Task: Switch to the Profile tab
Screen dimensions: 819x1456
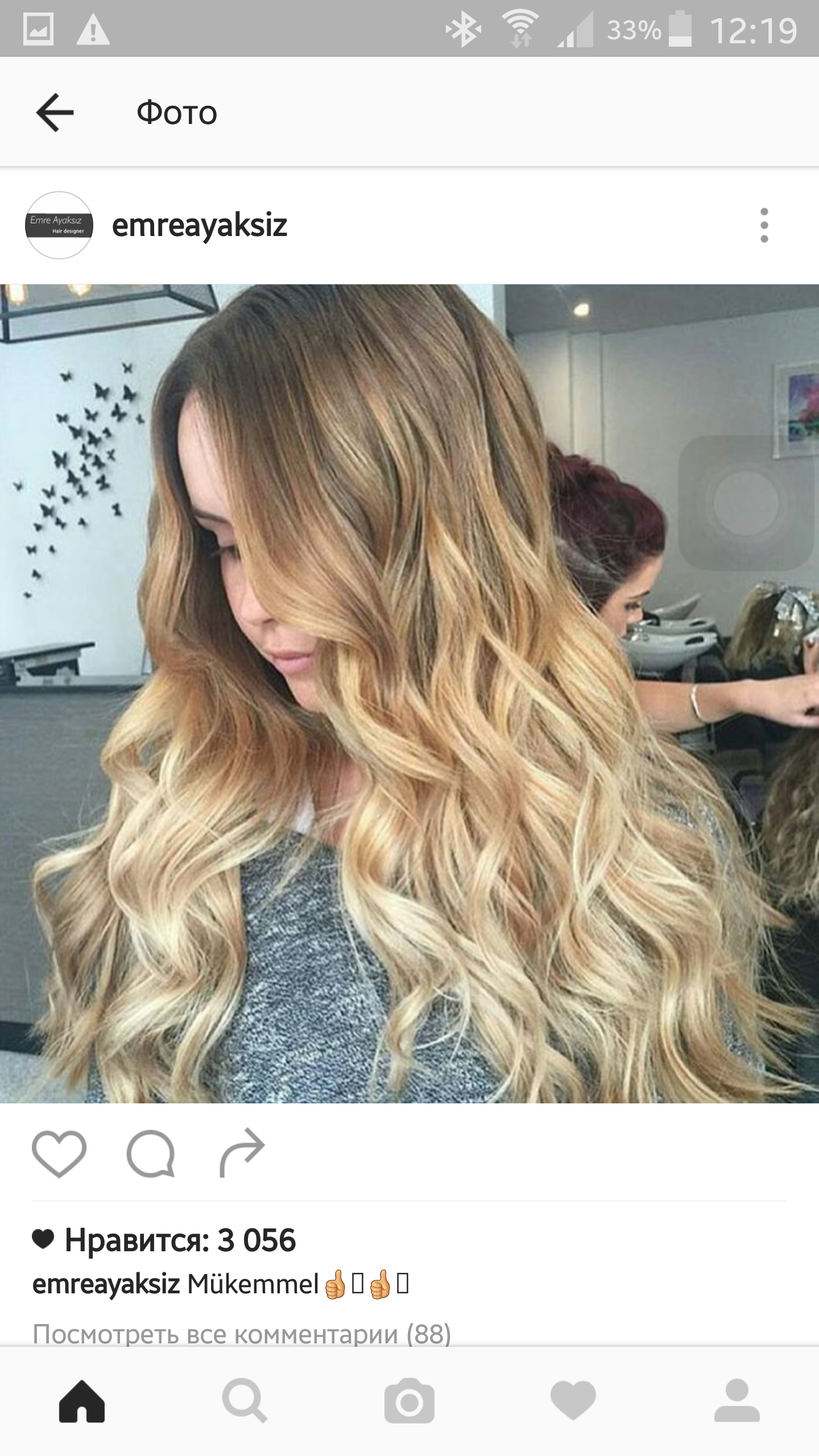Action: pyautogui.click(x=737, y=1401)
